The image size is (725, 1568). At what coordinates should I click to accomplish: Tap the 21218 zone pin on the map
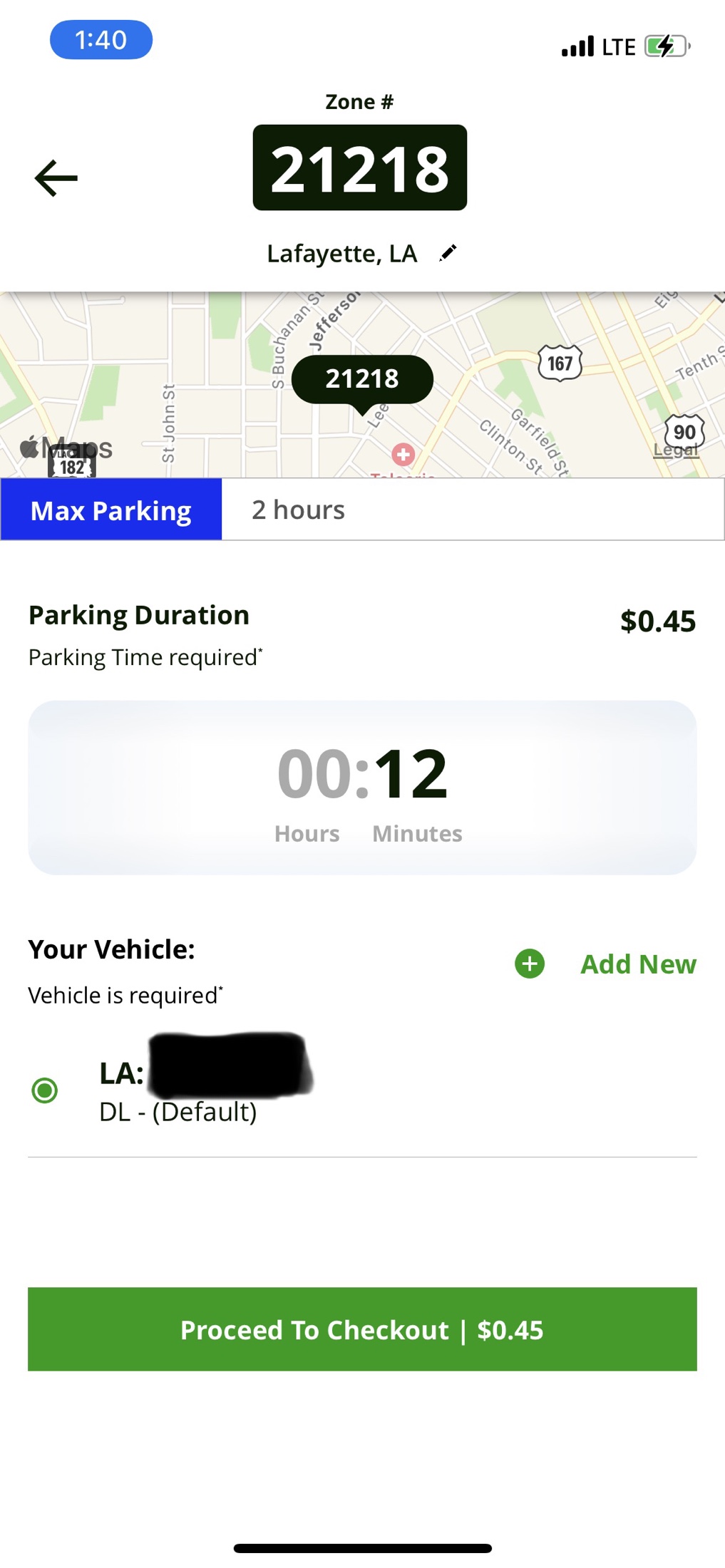point(361,378)
